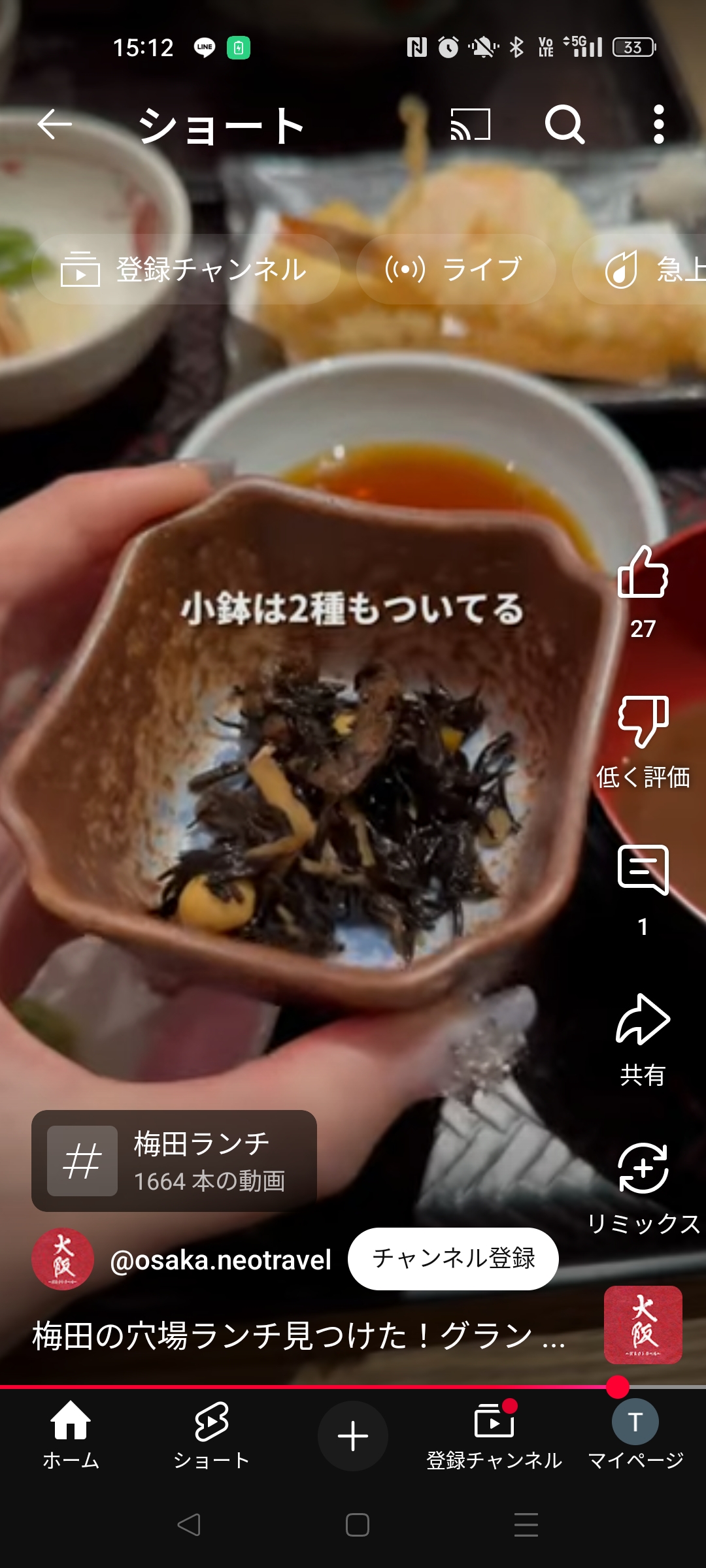Viewport: 706px width, 1568px height.
Task: Select the 登録チャンネル filter chip
Action: pos(186,269)
